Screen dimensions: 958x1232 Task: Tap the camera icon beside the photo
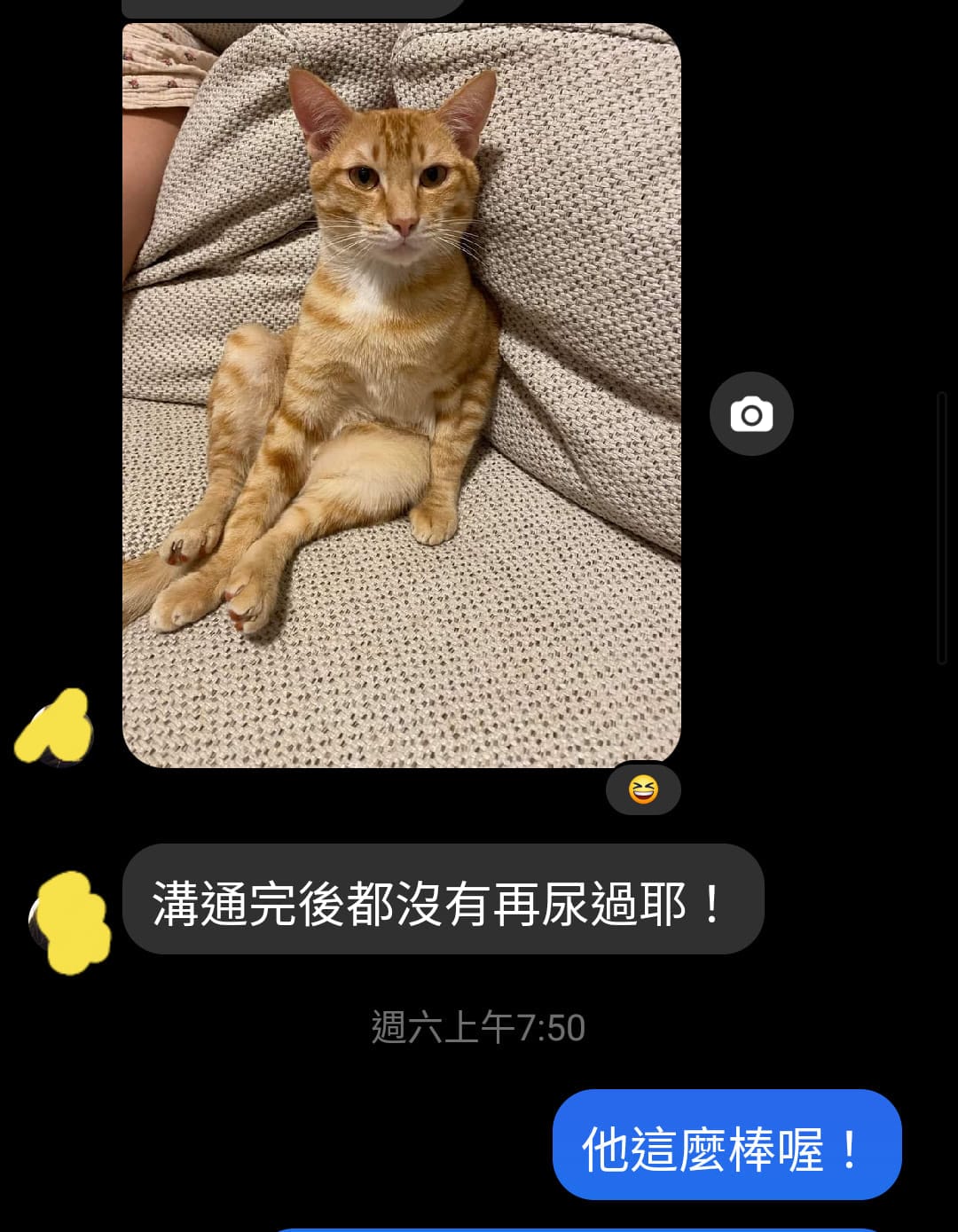pos(751,414)
